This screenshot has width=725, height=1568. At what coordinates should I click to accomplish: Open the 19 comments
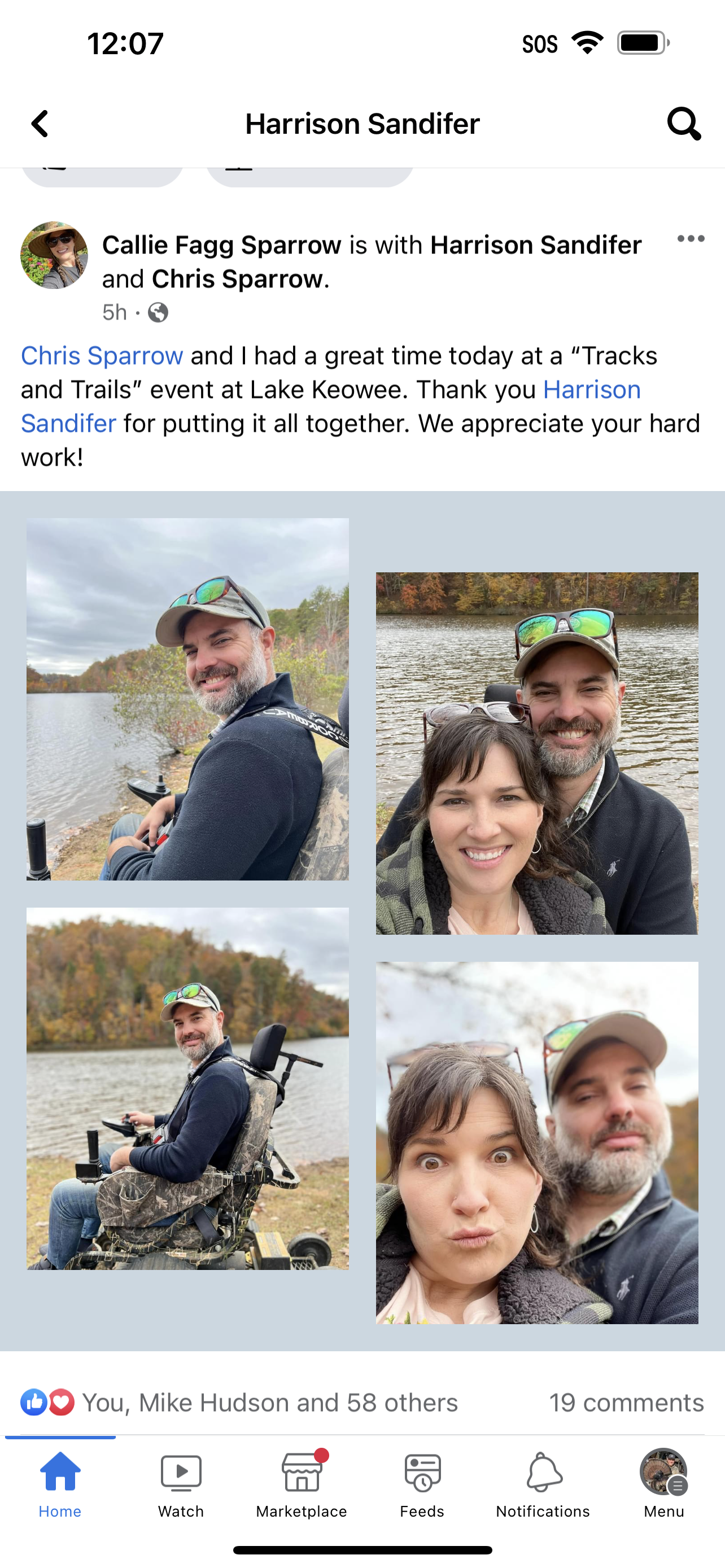pyautogui.click(x=626, y=1403)
